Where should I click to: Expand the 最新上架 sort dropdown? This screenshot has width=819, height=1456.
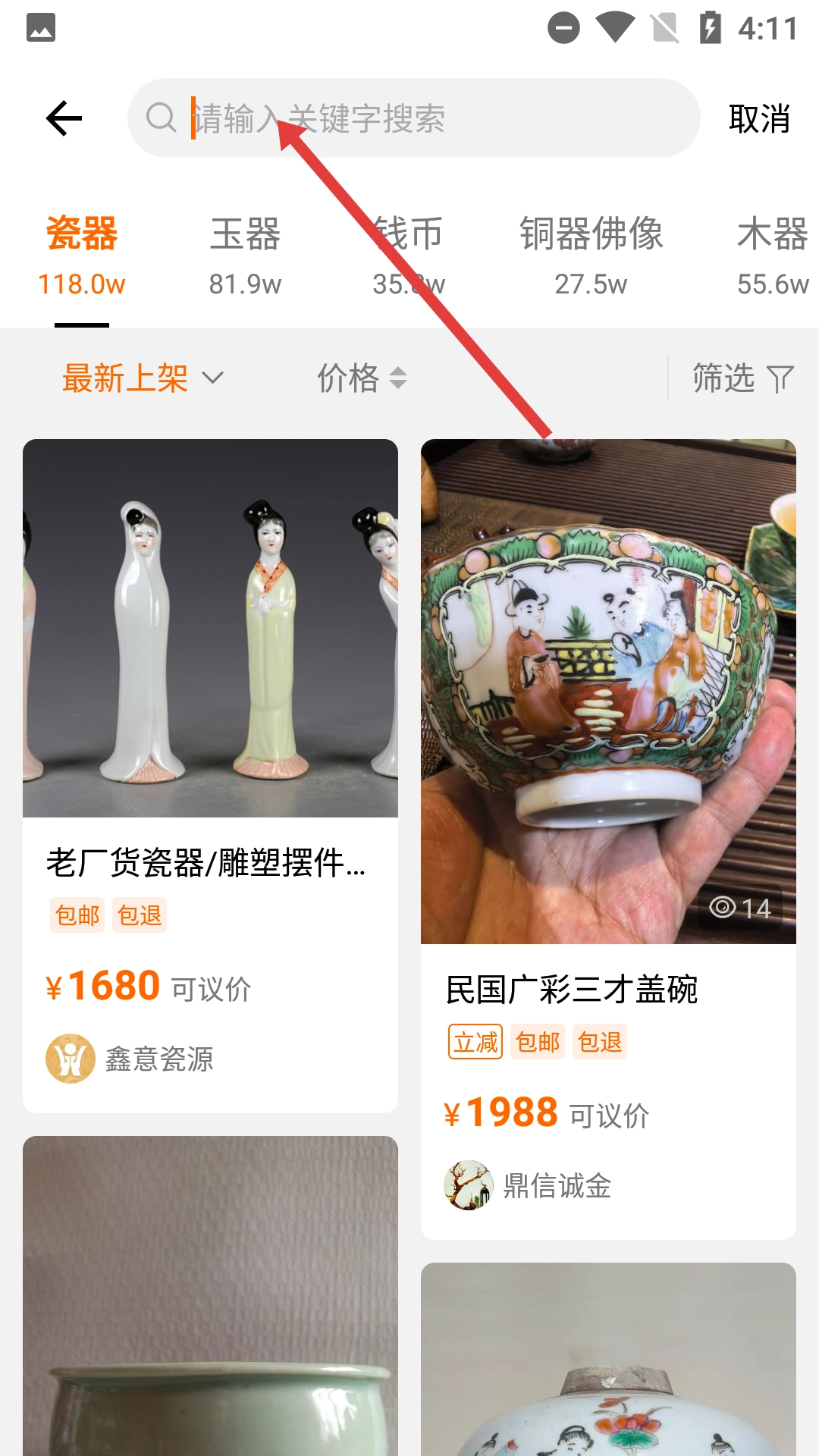143,378
